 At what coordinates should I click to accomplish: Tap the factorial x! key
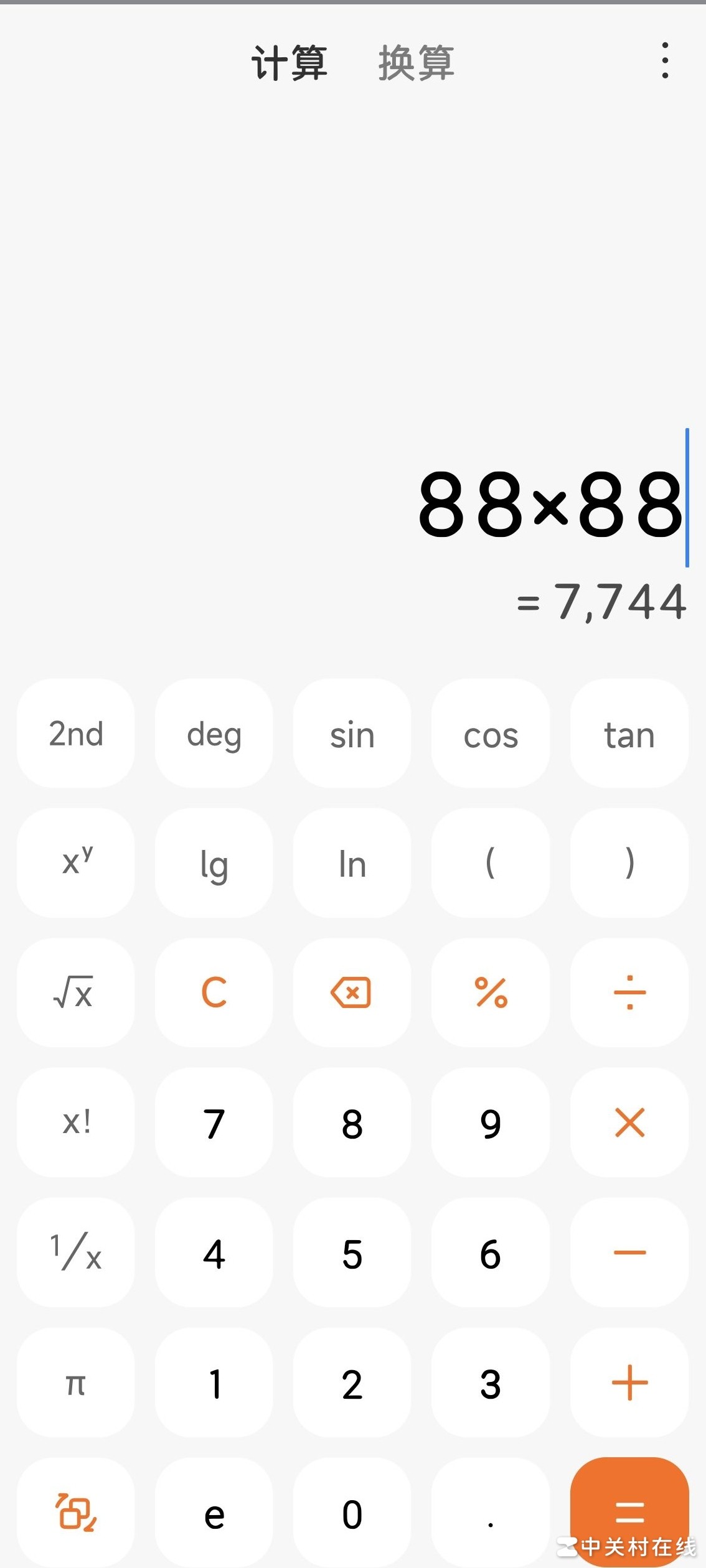76,1122
